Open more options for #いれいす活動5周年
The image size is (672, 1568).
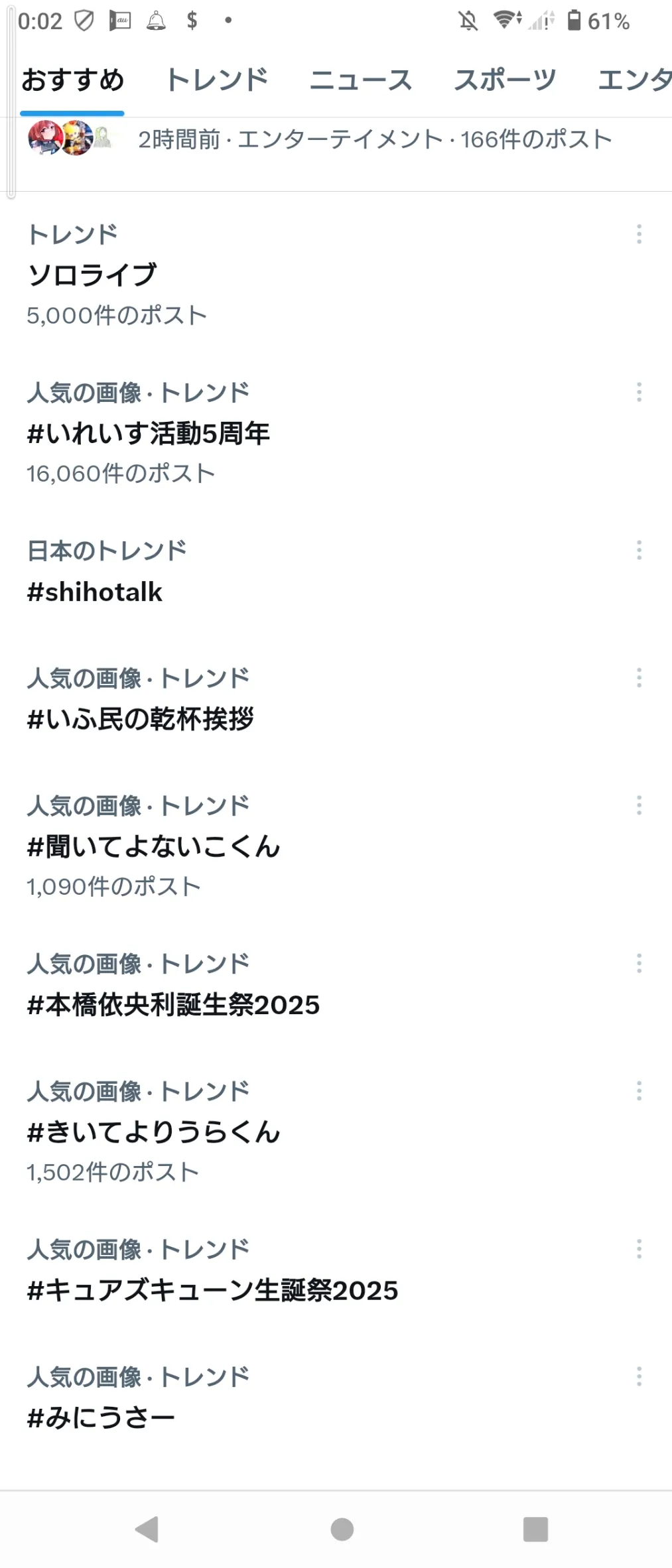tap(639, 392)
